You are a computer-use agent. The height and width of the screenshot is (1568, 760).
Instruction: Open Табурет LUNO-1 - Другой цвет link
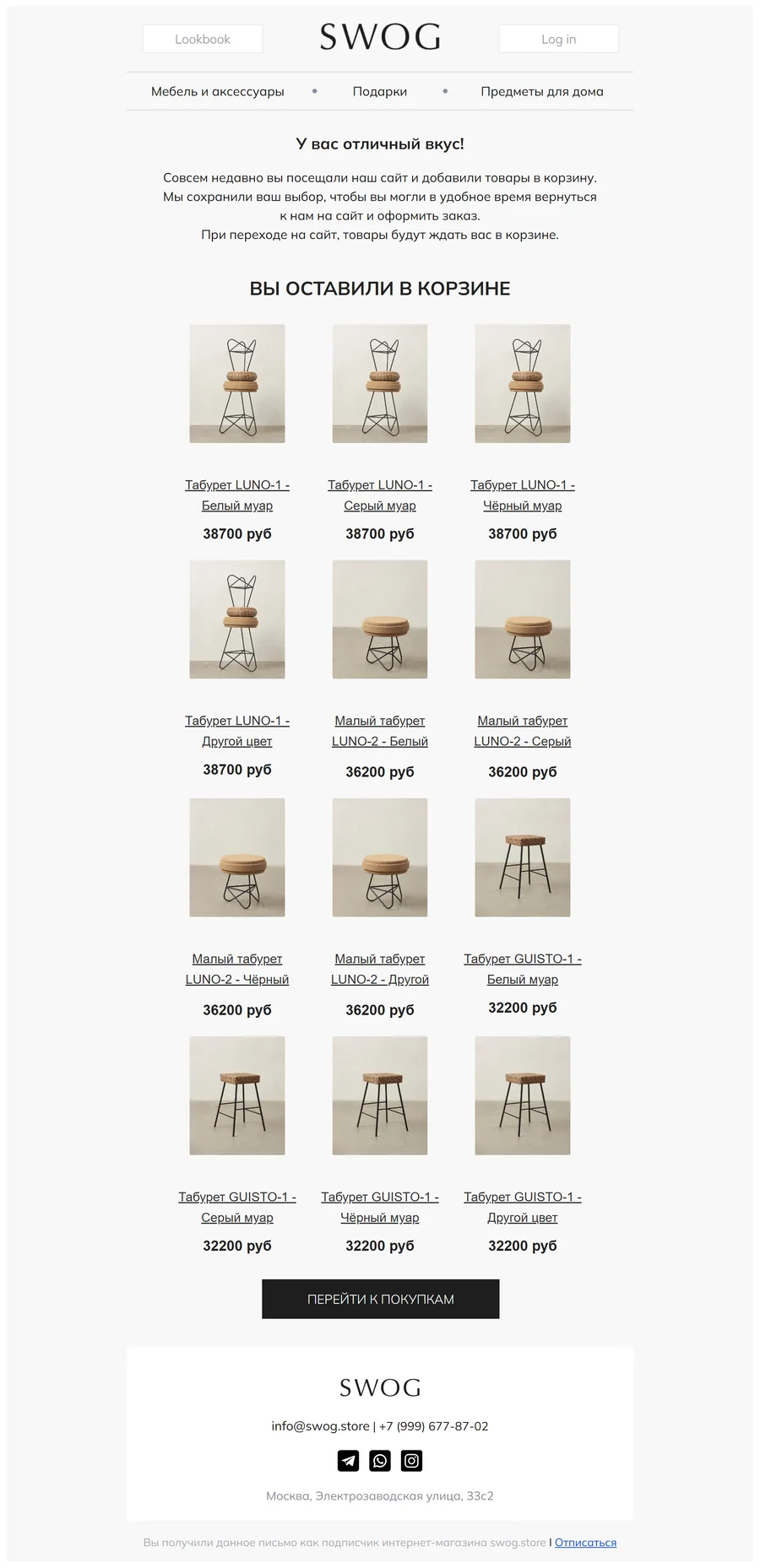(x=237, y=731)
